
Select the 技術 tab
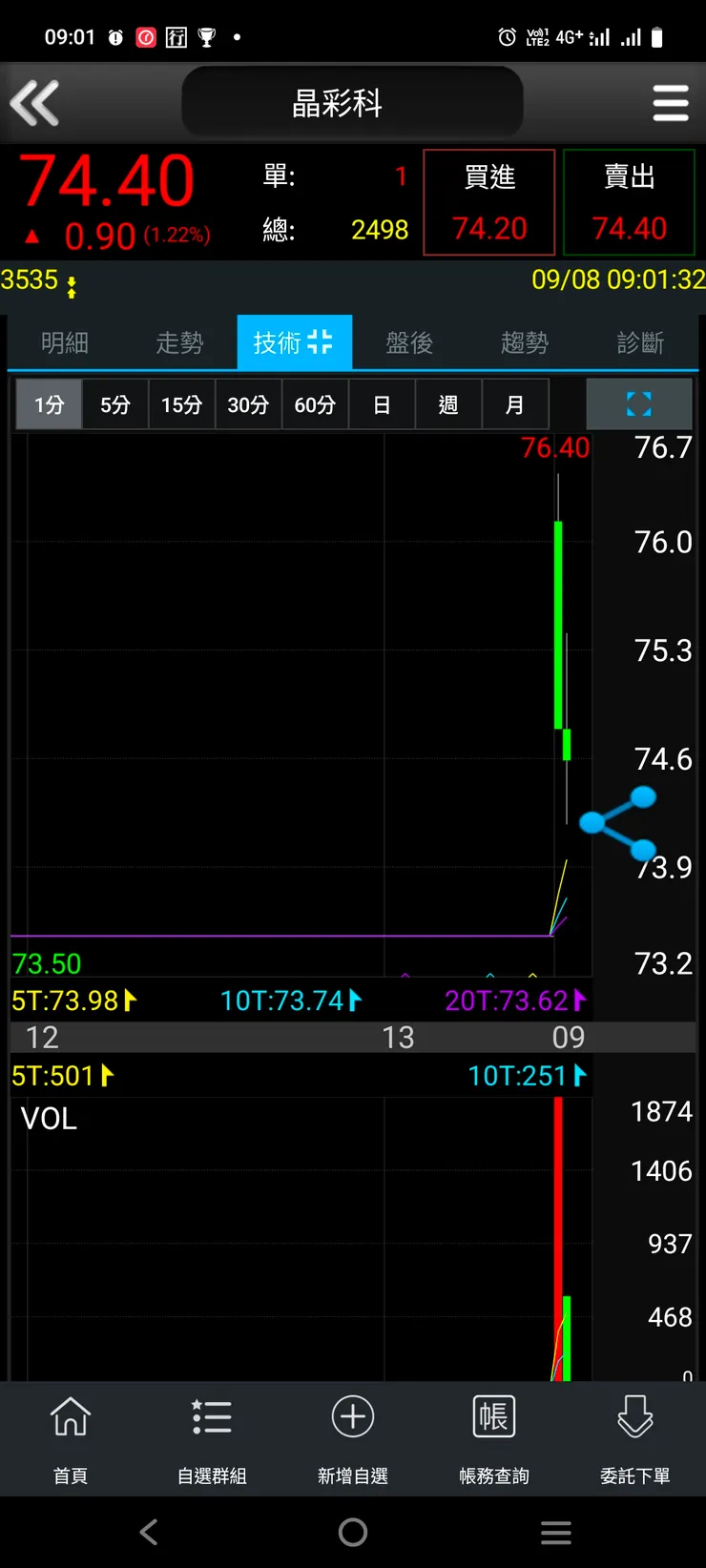pyautogui.click(x=294, y=342)
